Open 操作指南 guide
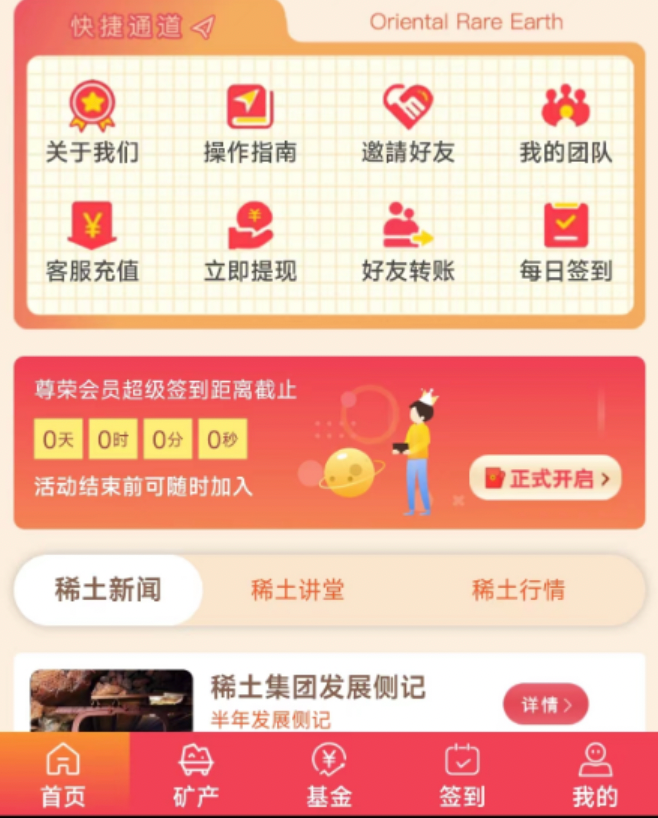The image size is (658, 818). point(250,122)
